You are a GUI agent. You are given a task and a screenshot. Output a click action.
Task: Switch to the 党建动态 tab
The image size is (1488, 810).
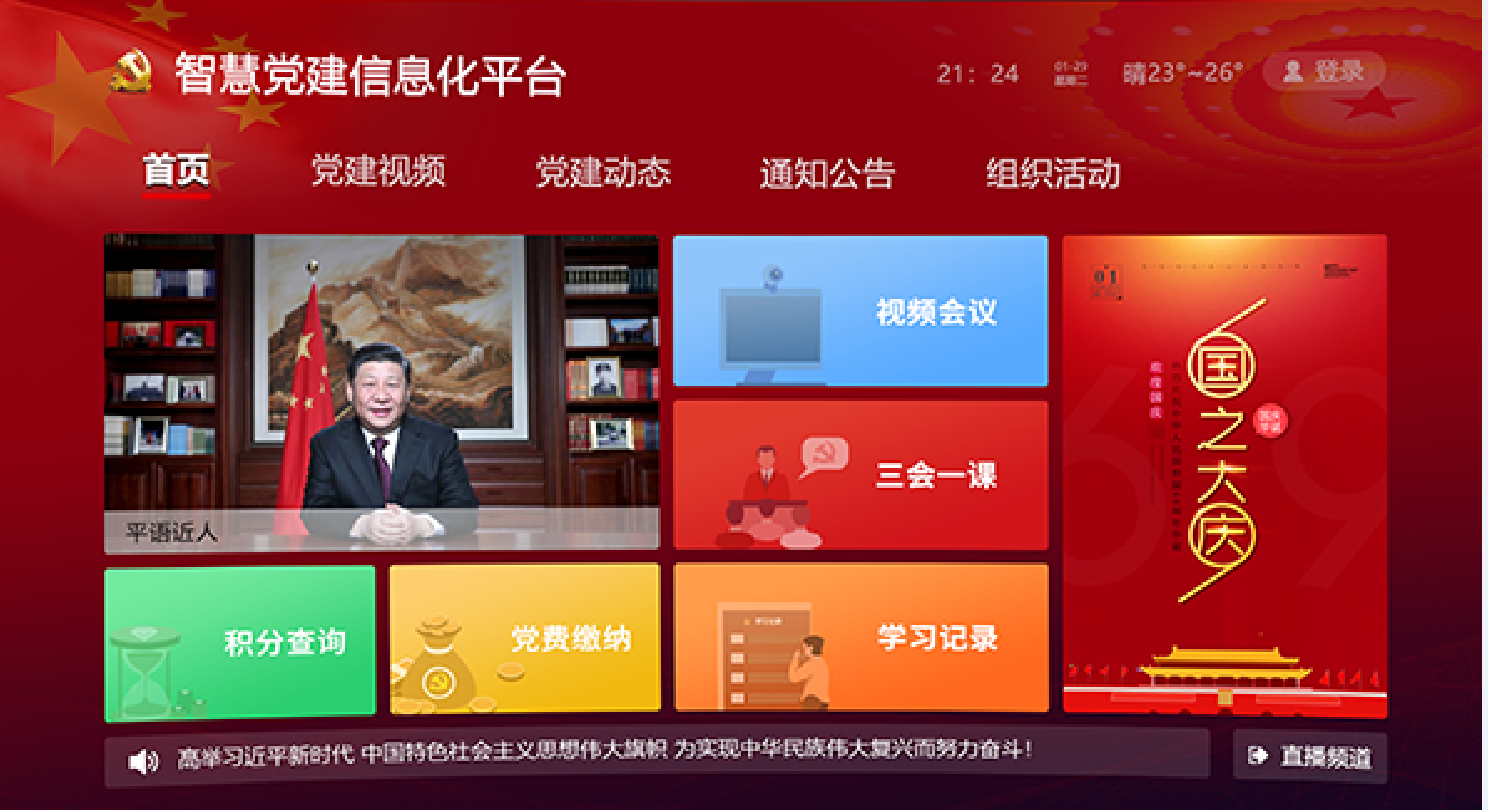(x=603, y=173)
